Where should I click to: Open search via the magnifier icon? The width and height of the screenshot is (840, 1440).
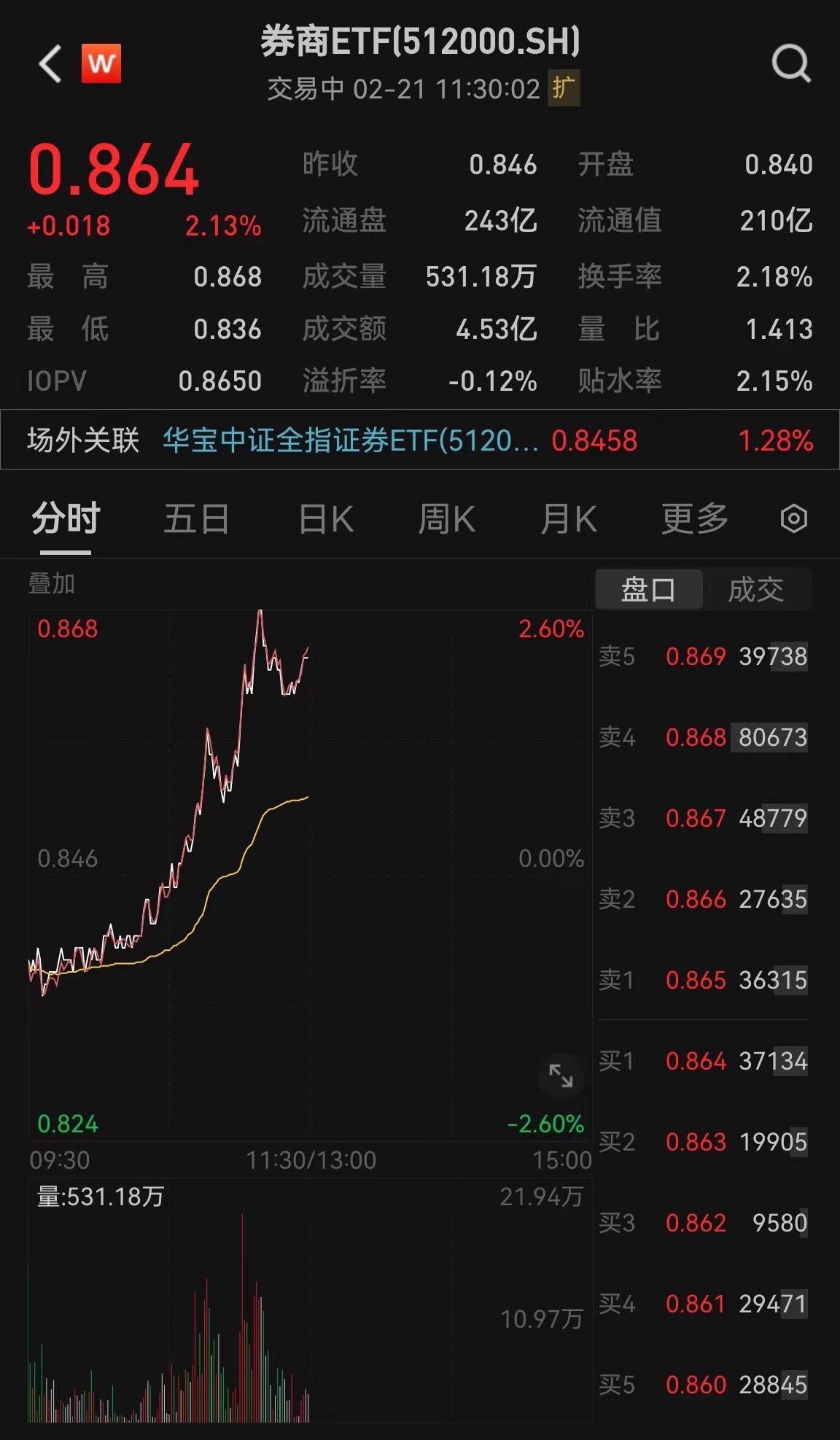[790, 64]
